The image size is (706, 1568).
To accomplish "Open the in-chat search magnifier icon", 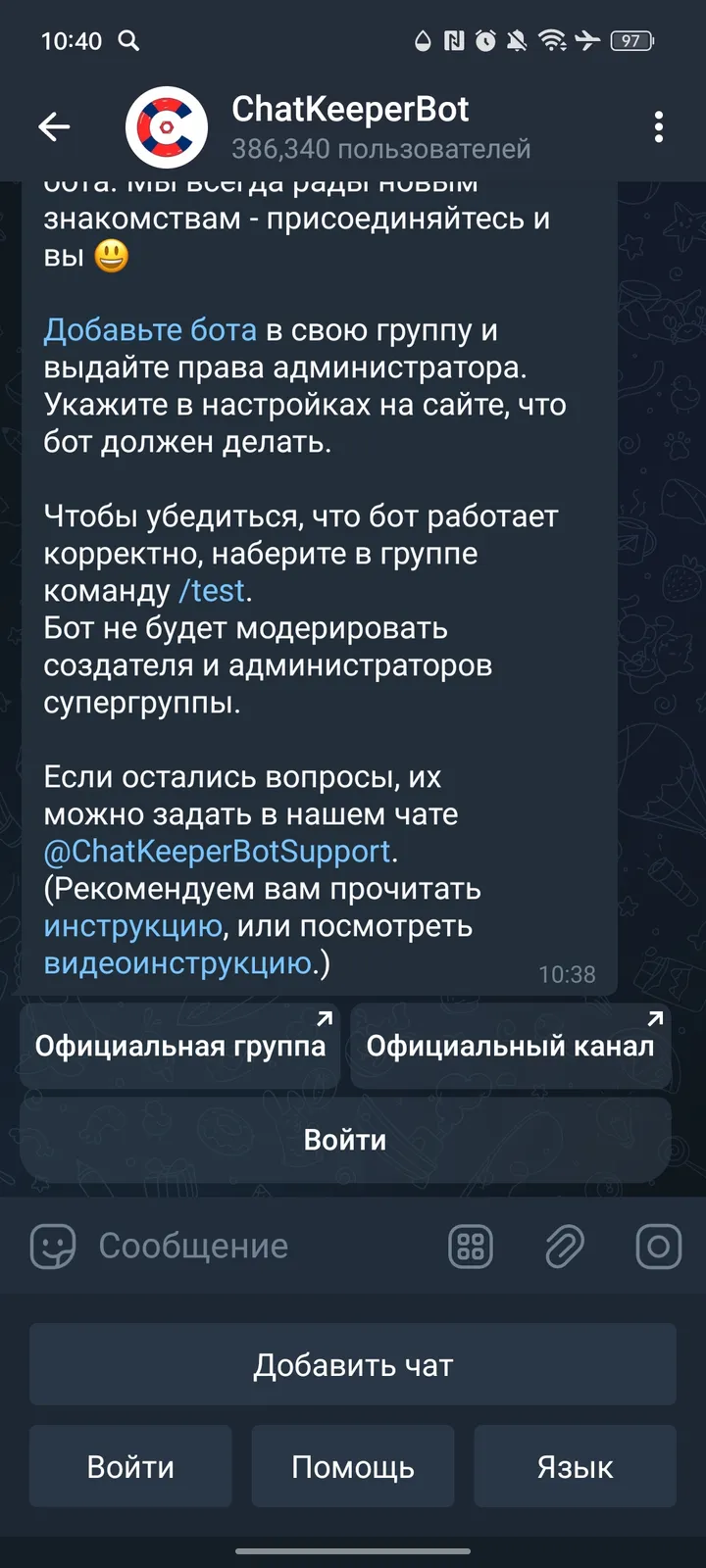I will tap(127, 41).
